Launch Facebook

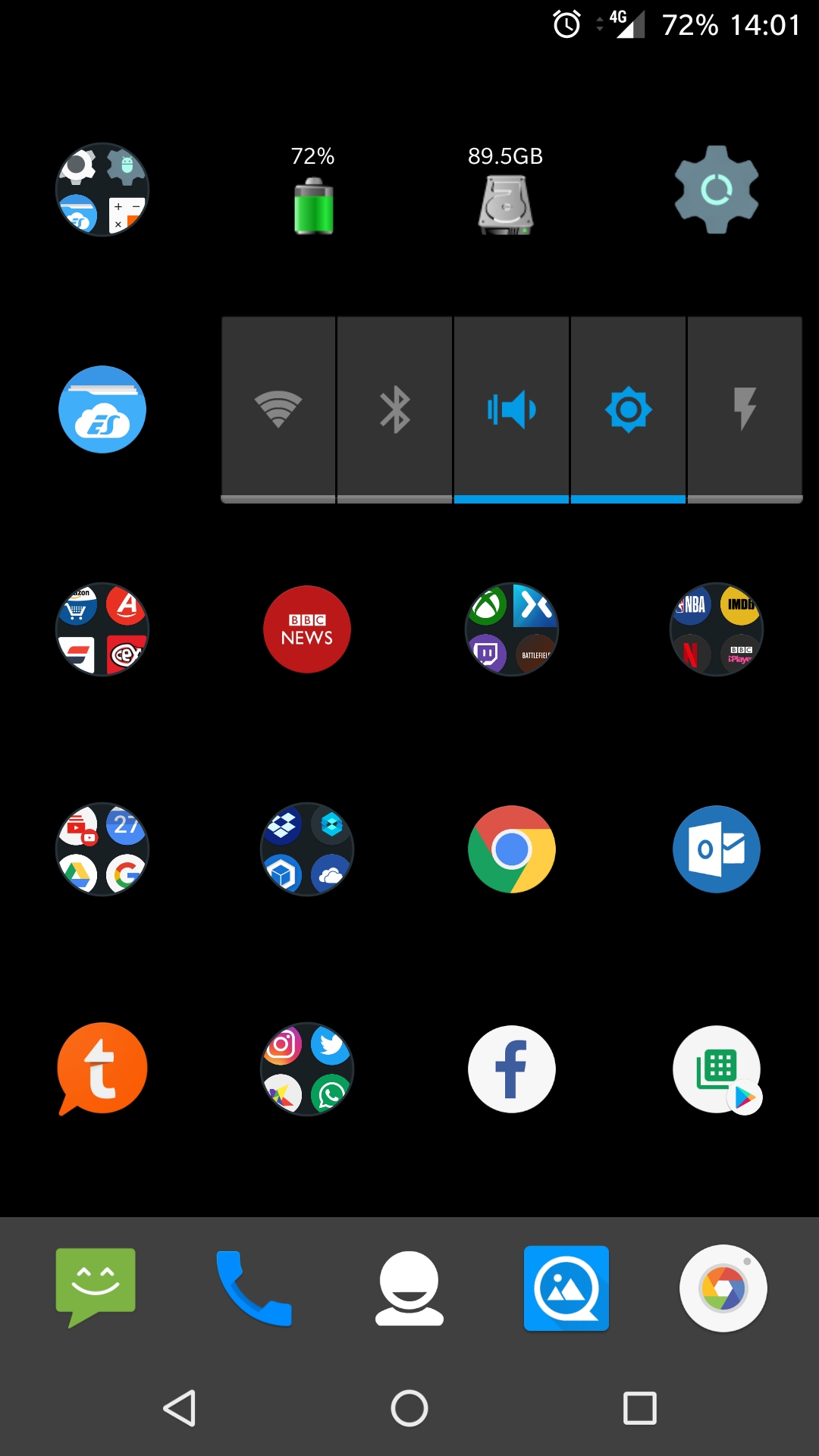coord(512,1069)
